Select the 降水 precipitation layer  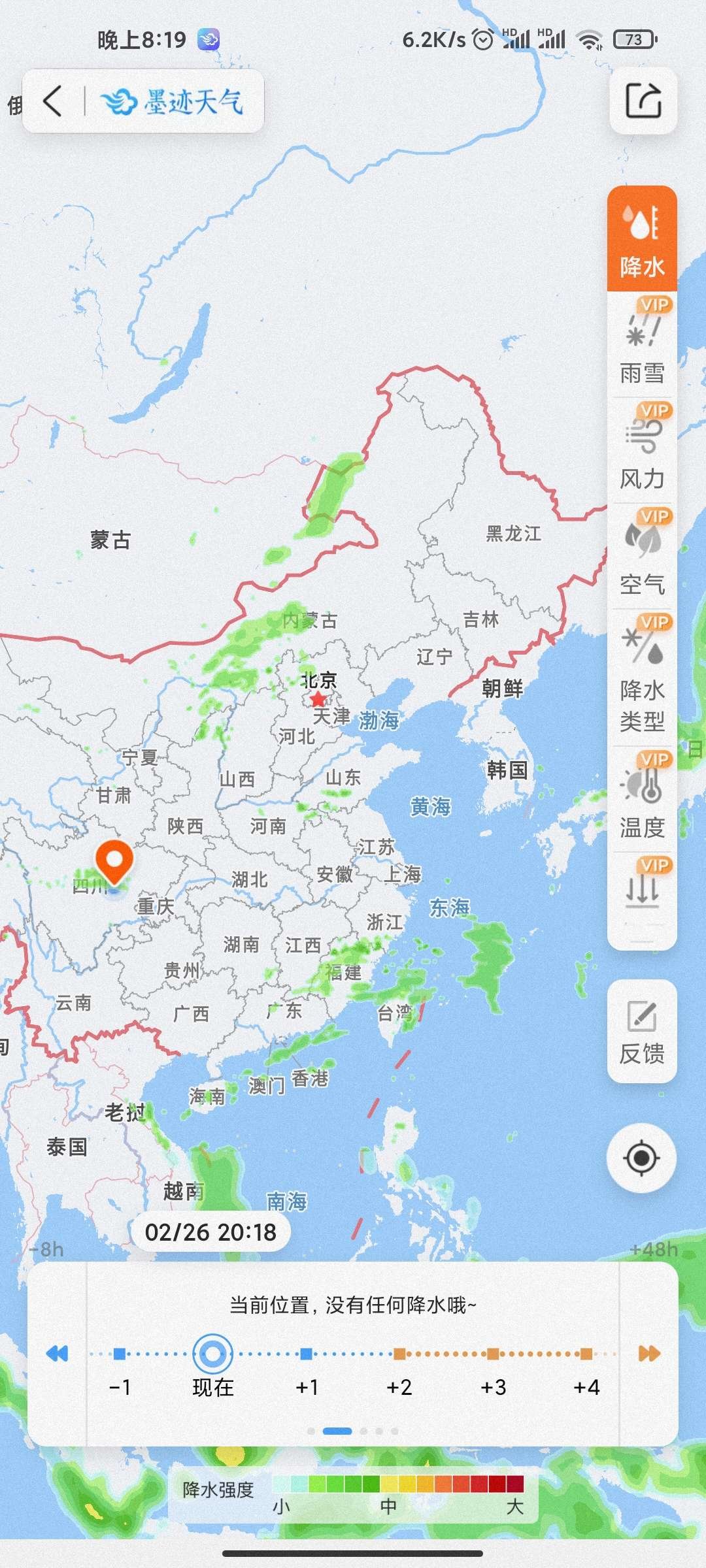point(642,239)
